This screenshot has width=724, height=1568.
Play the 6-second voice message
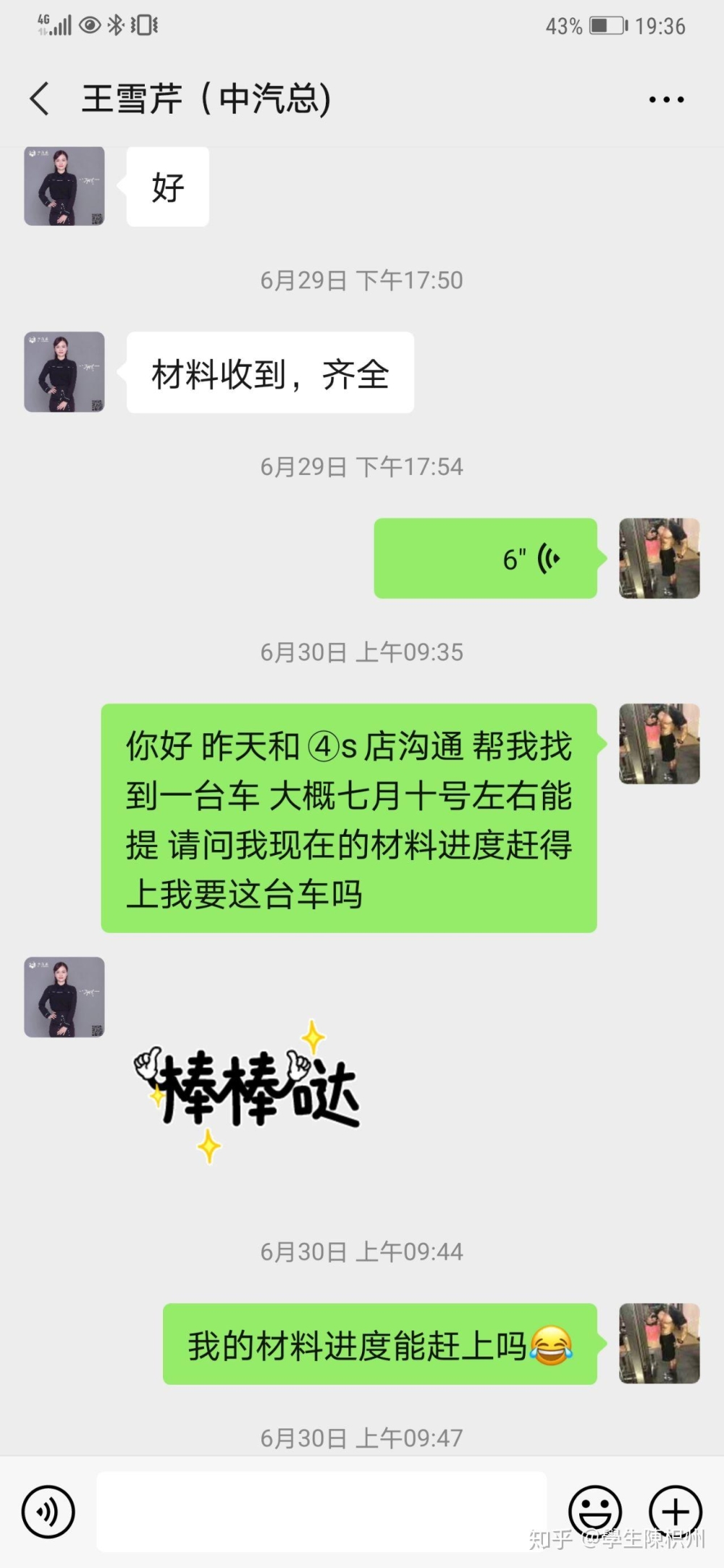click(x=485, y=558)
